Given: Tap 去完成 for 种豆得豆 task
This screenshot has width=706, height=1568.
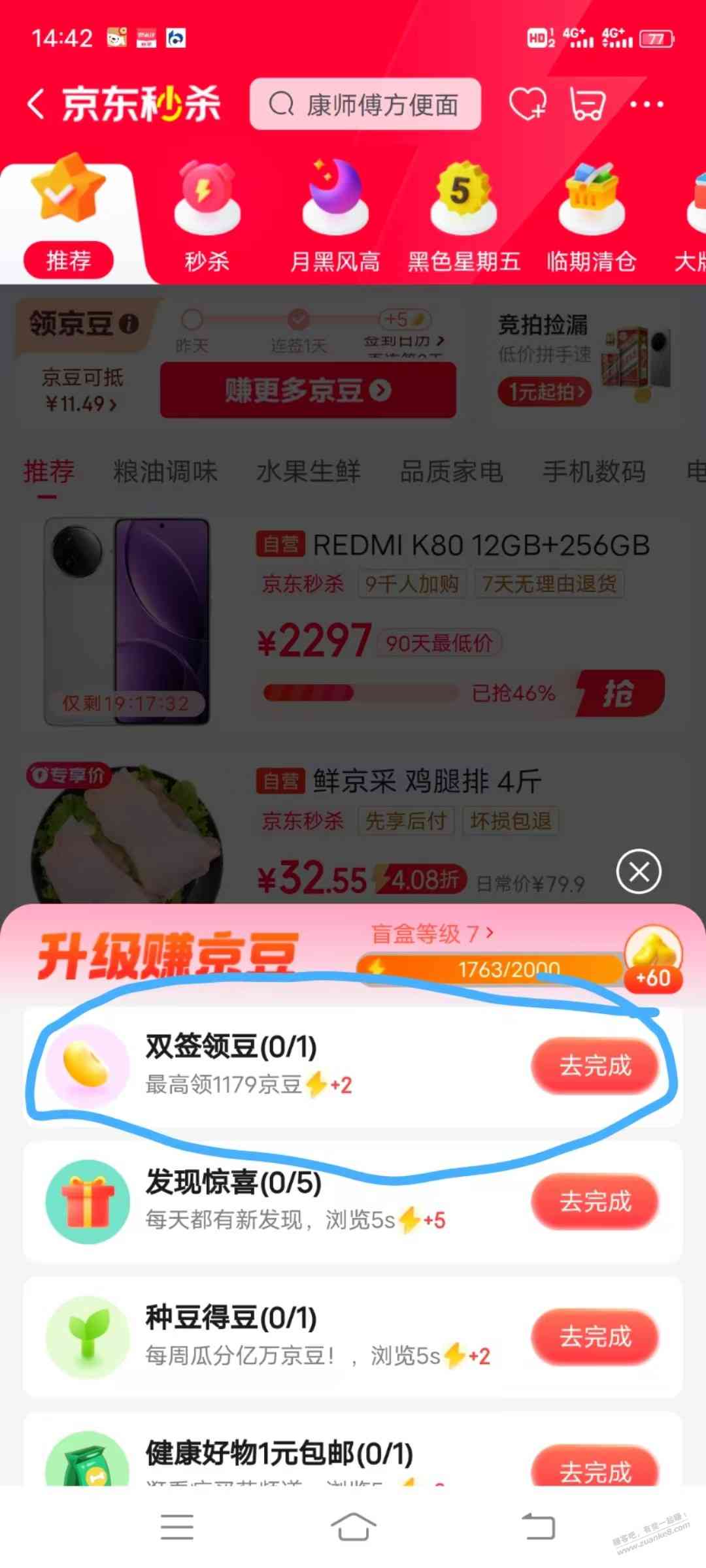Looking at the screenshot, I should point(595,1337).
